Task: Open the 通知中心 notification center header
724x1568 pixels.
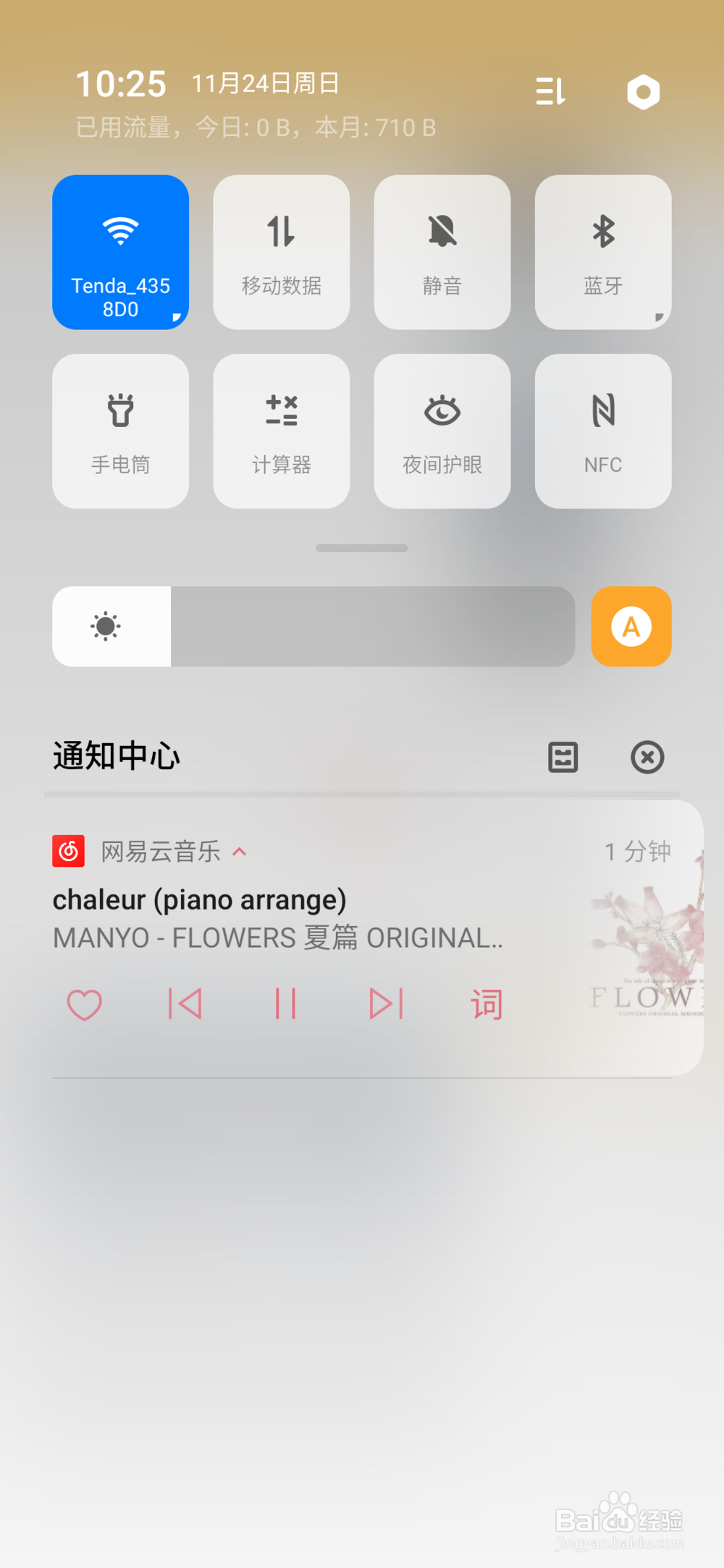Action: (116, 757)
